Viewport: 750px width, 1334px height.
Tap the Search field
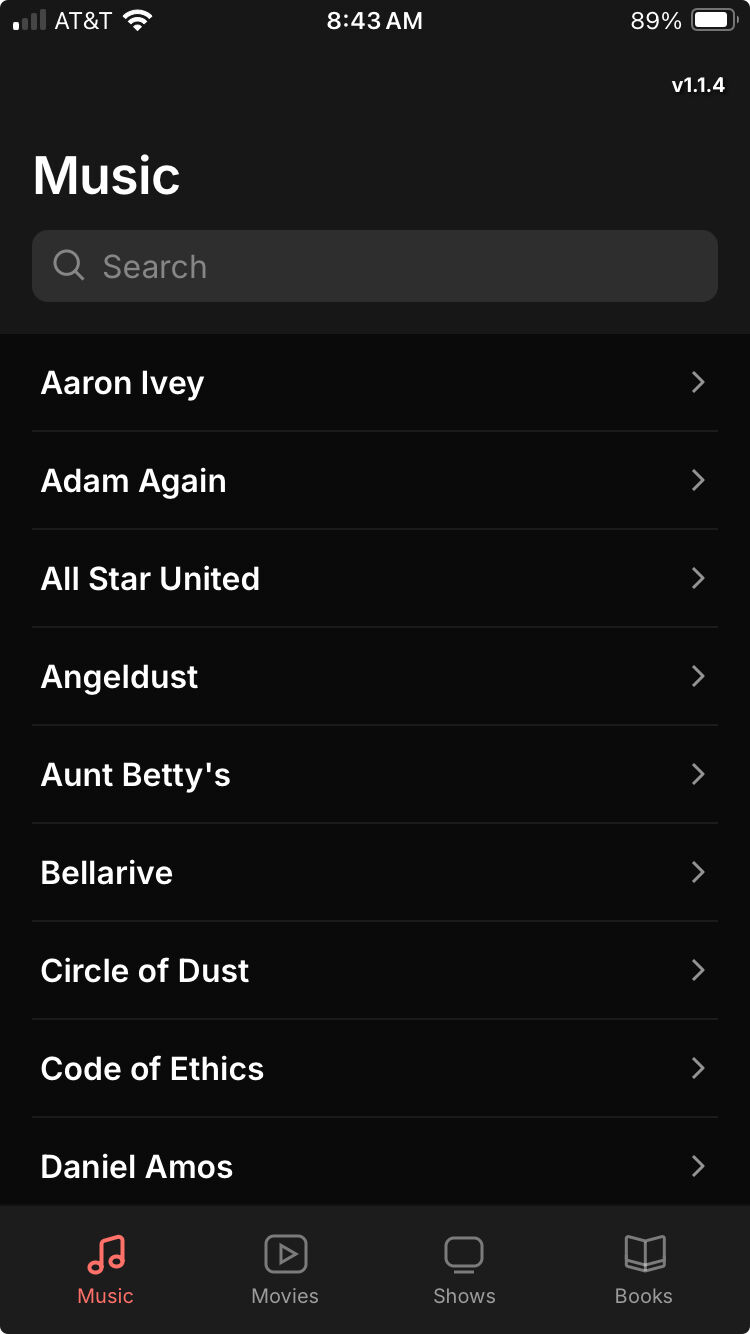(375, 266)
